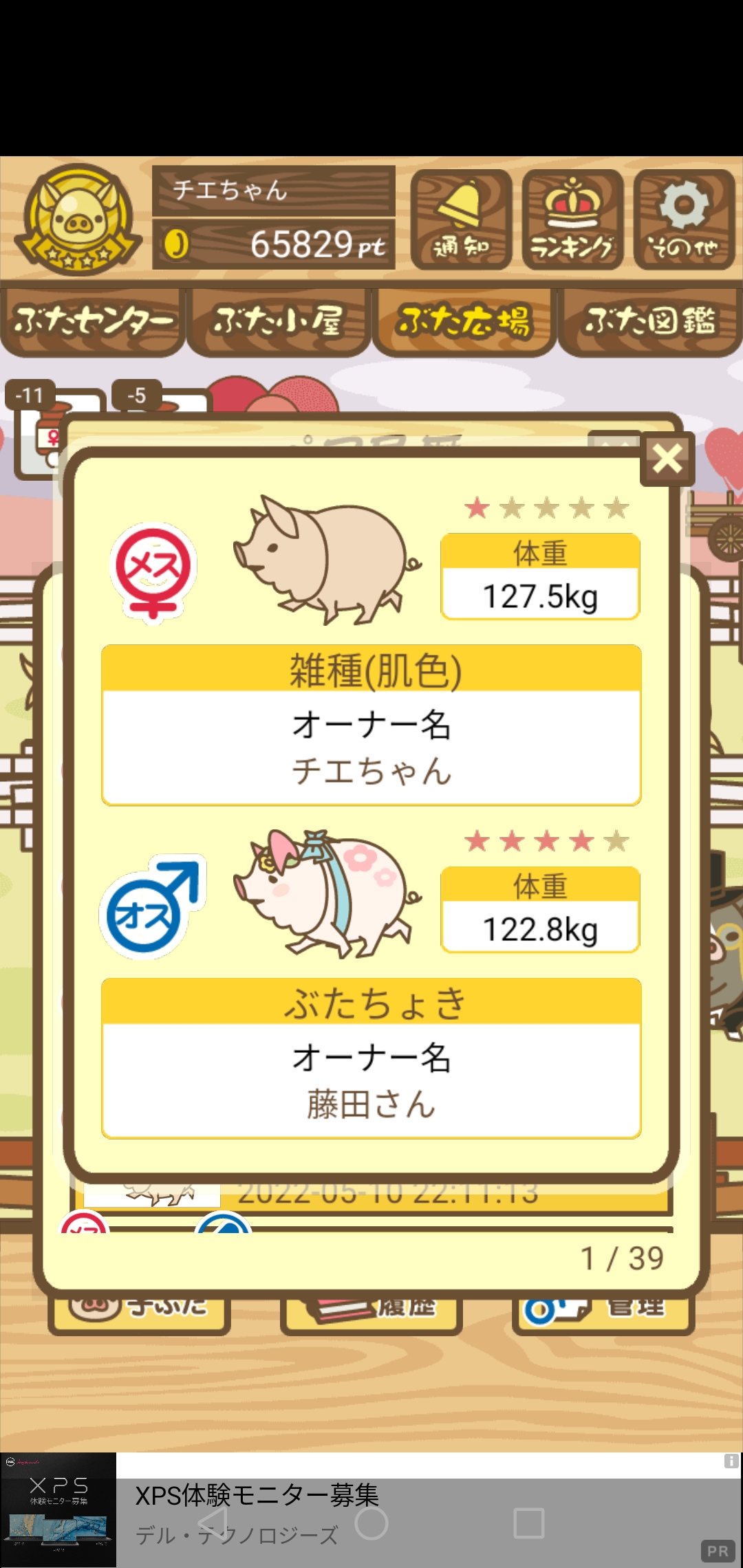Switch to the ぶたセンター tab
The width and height of the screenshot is (743, 1568).
click(93, 322)
